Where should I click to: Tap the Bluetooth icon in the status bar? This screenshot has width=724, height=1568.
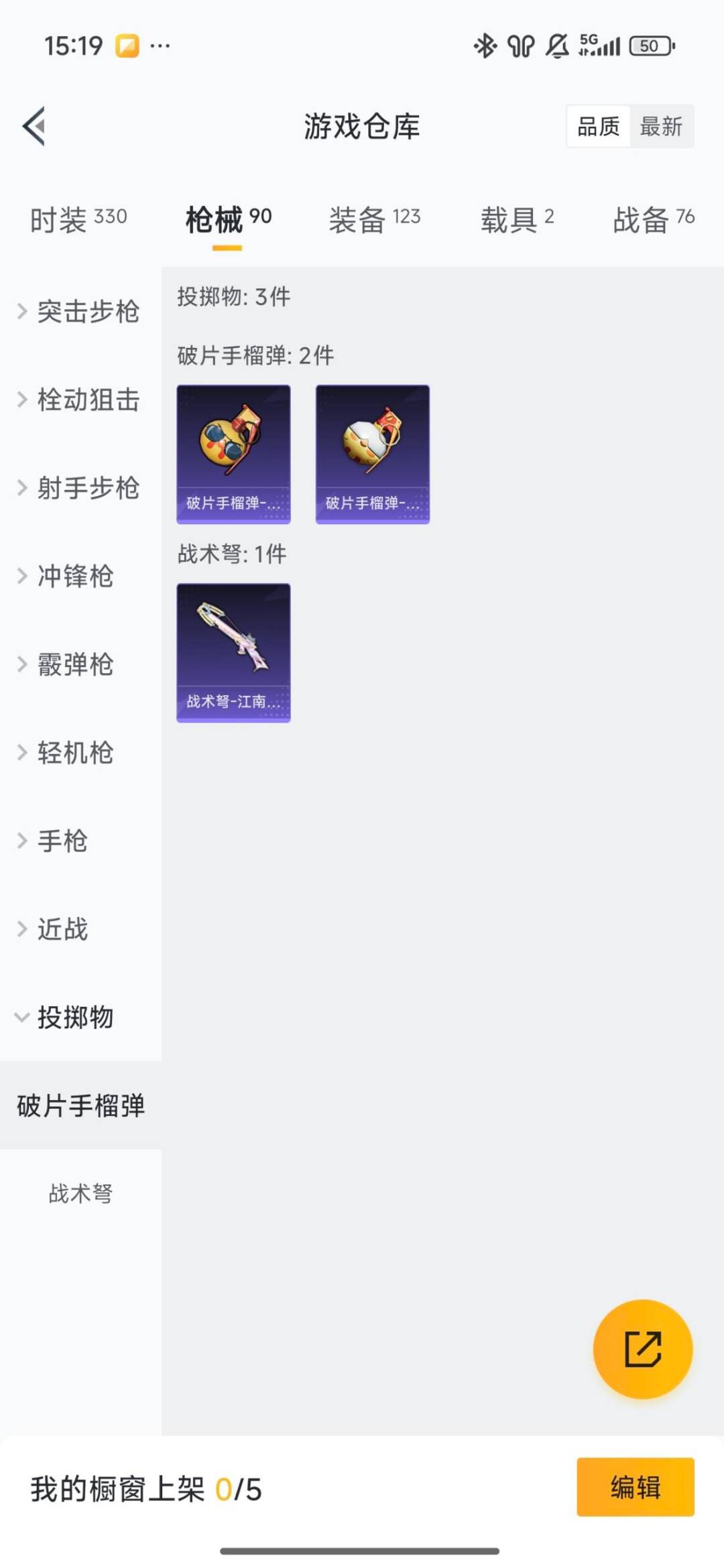[x=485, y=46]
